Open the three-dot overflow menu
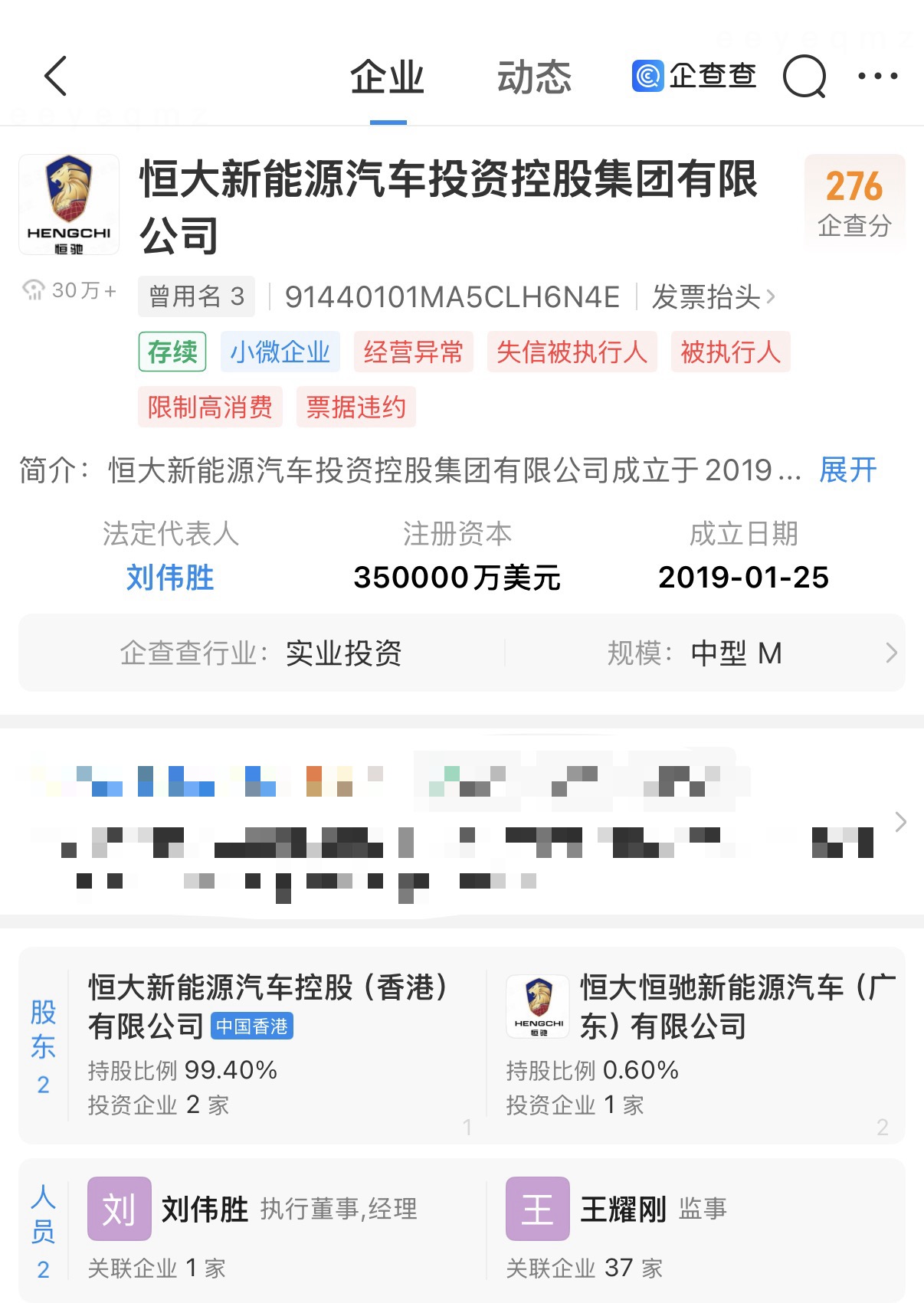Screen dimensions: 924x1303 click(x=877, y=76)
